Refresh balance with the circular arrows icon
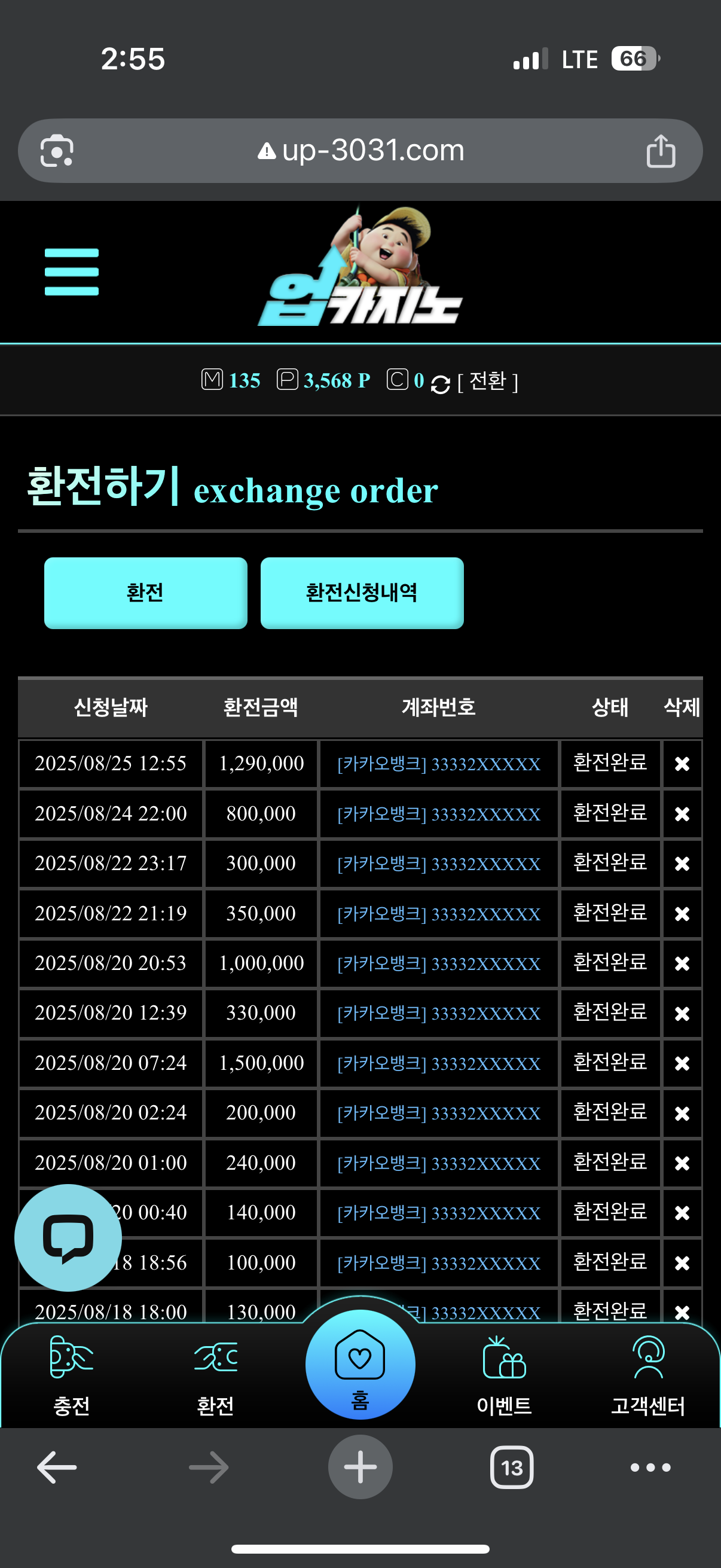The width and height of the screenshot is (721, 1568). [x=441, y=384]
